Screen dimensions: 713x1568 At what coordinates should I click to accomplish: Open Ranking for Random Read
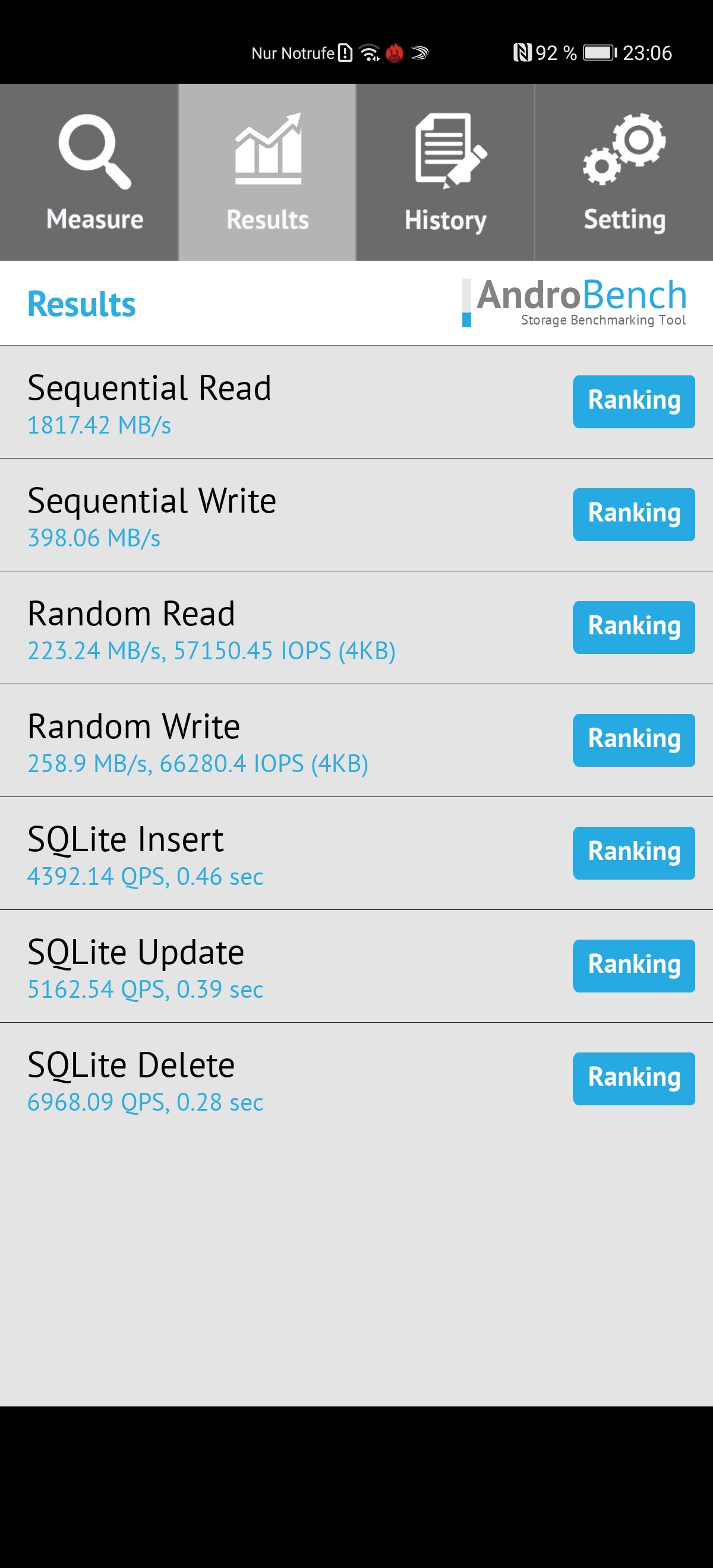pyautogui.click(x=634, y=628)
